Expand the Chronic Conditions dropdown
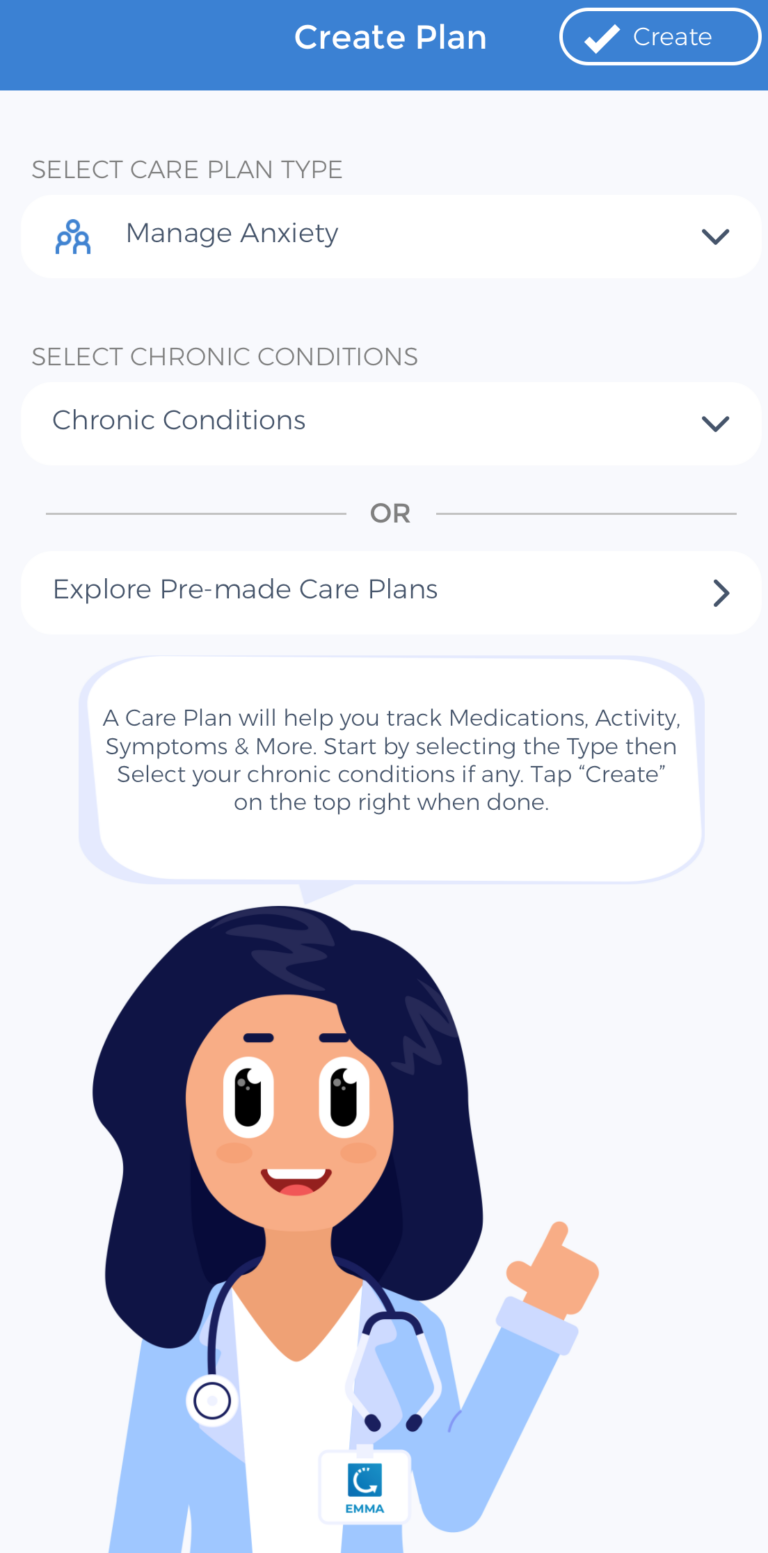The image size is (768, 1553). point(390,423)
